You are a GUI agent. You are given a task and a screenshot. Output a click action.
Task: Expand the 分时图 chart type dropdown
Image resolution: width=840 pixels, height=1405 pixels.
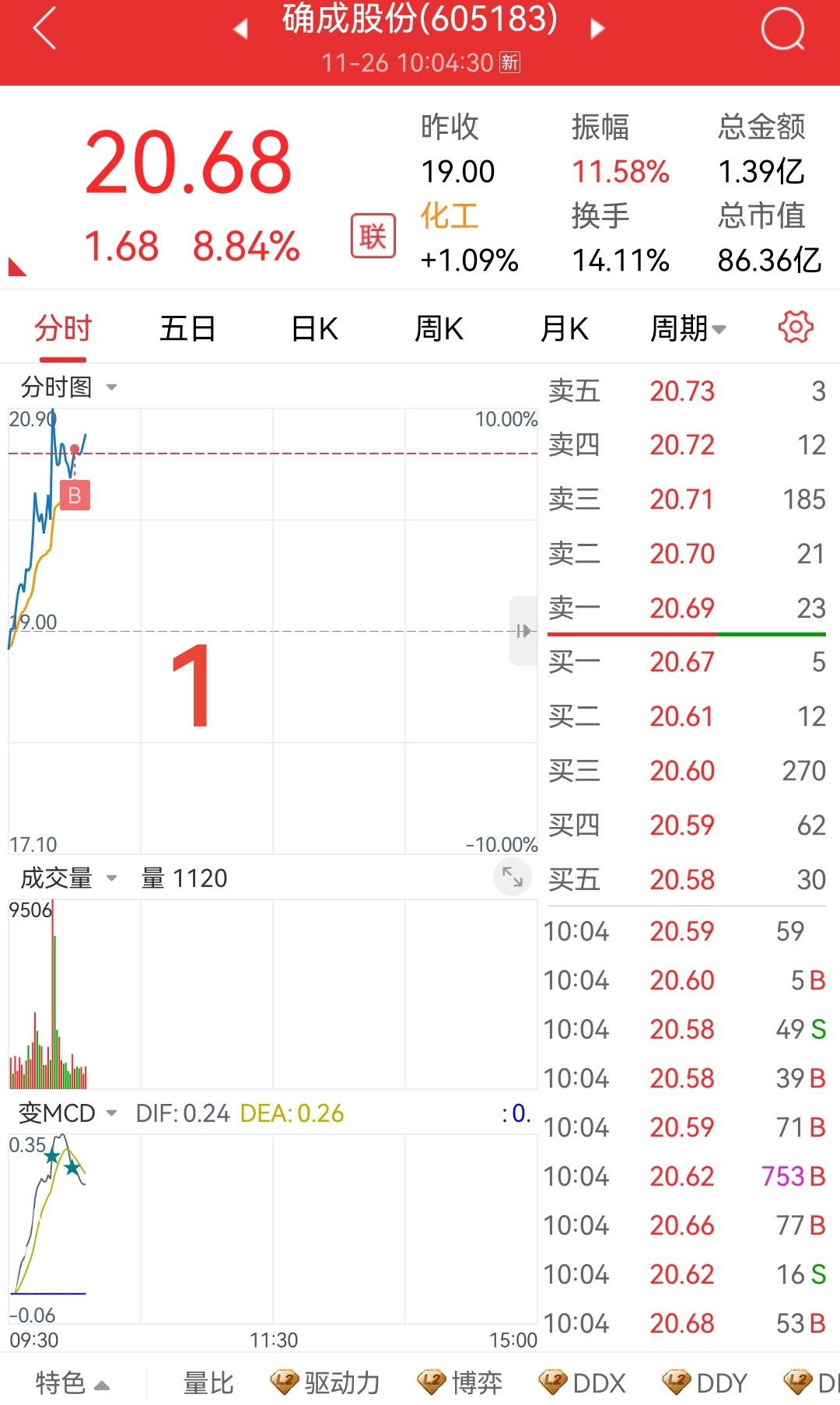coord(68,387)
